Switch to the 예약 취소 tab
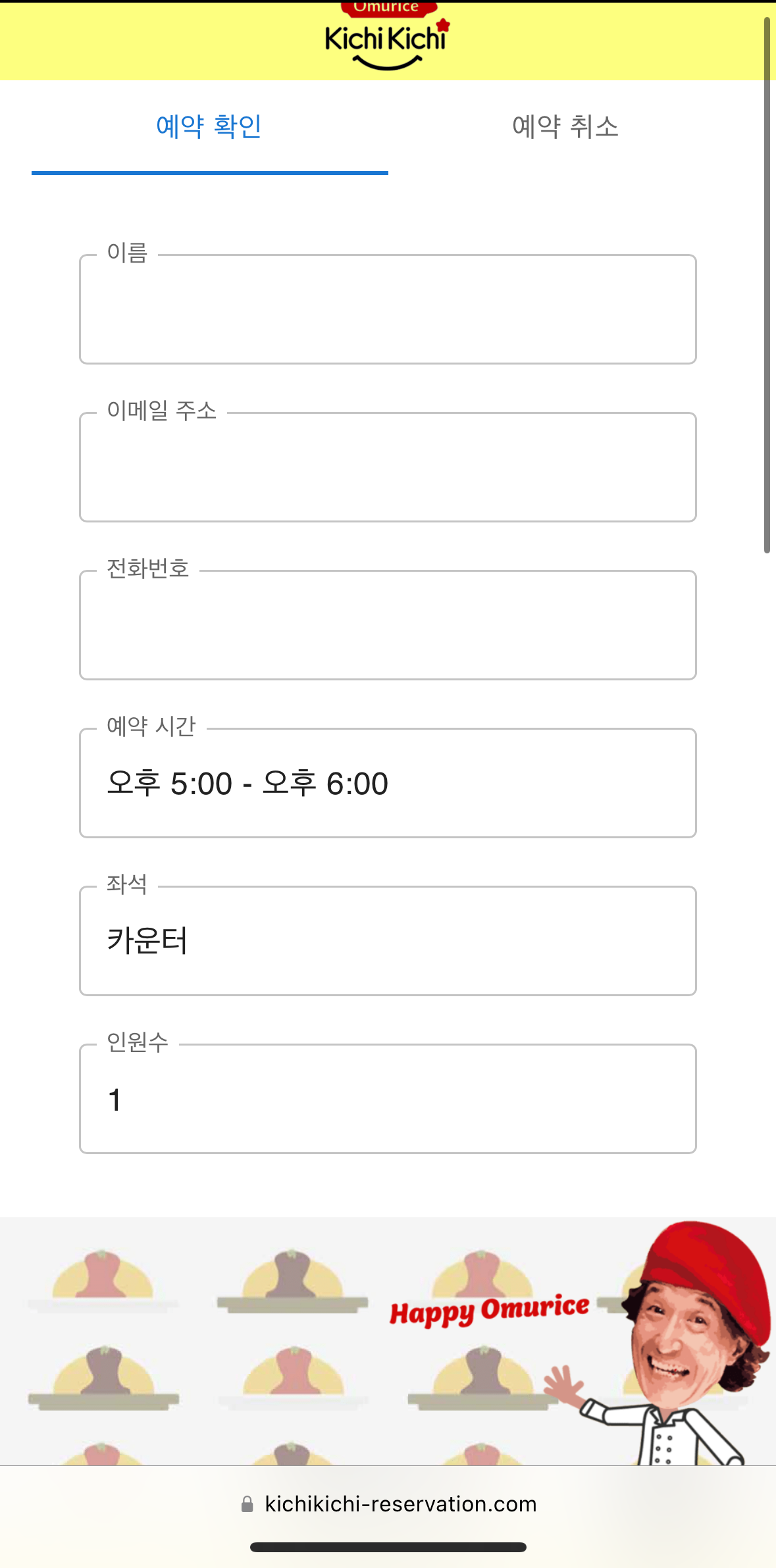 566,127
